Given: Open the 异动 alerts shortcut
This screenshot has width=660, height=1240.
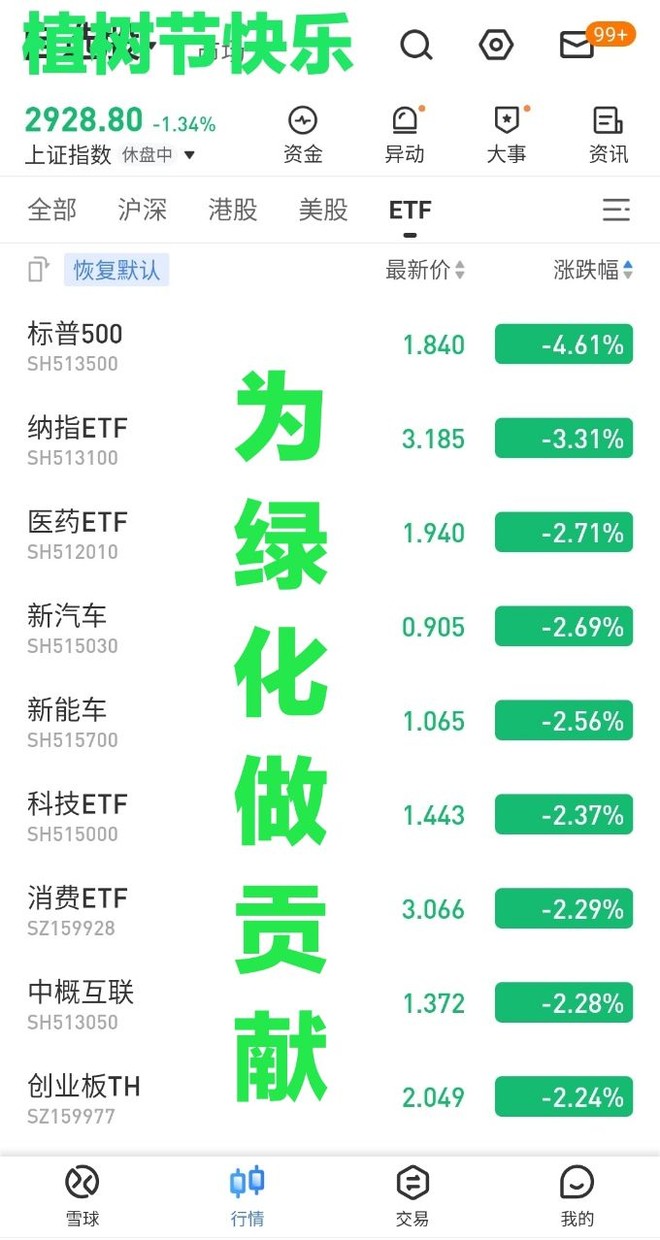Looking at the screenshot, I should [405, 135].
